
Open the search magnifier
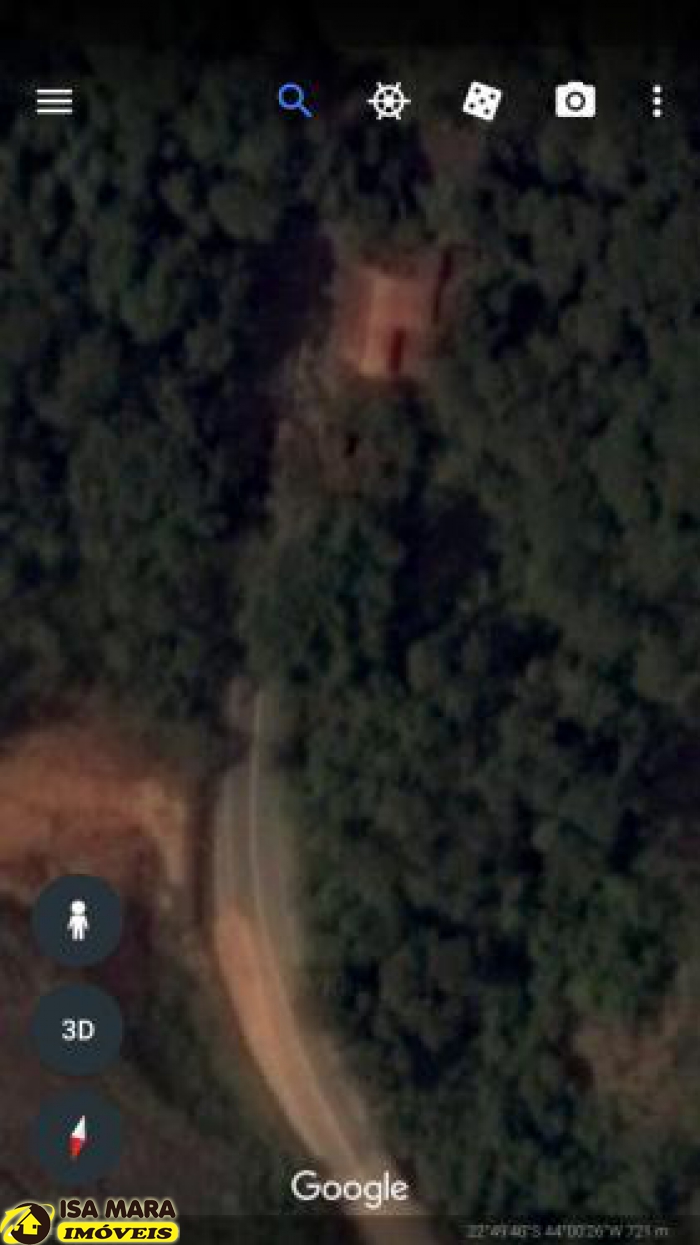click(x=295, y=100)
